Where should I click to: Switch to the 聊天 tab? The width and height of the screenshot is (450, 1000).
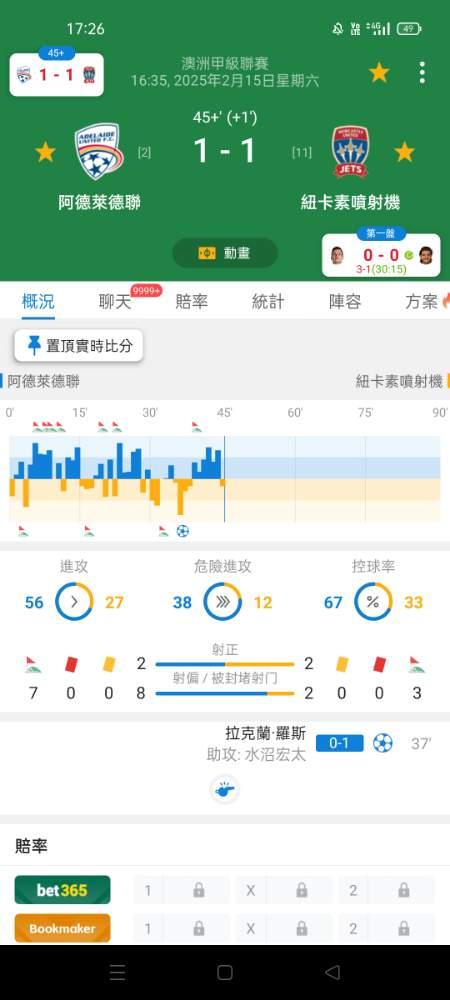[115, 302]
